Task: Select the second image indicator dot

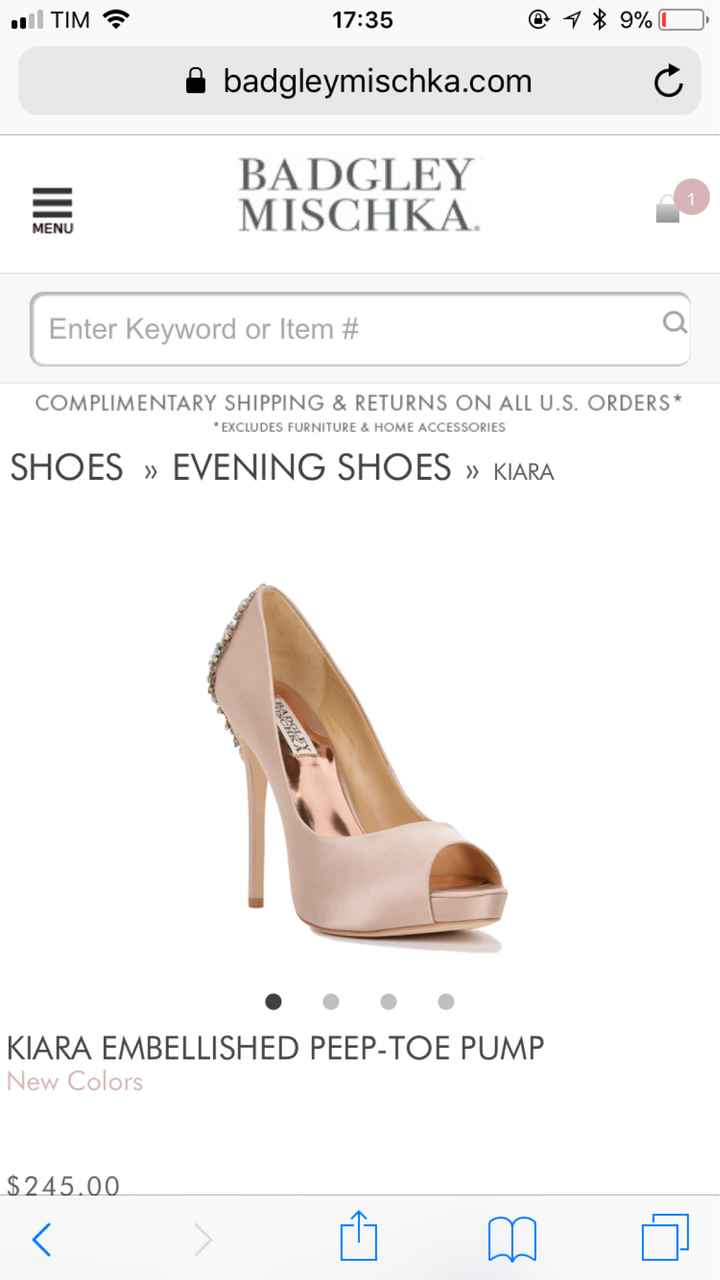Action: pyautogui.click(x=331, y=1001)
